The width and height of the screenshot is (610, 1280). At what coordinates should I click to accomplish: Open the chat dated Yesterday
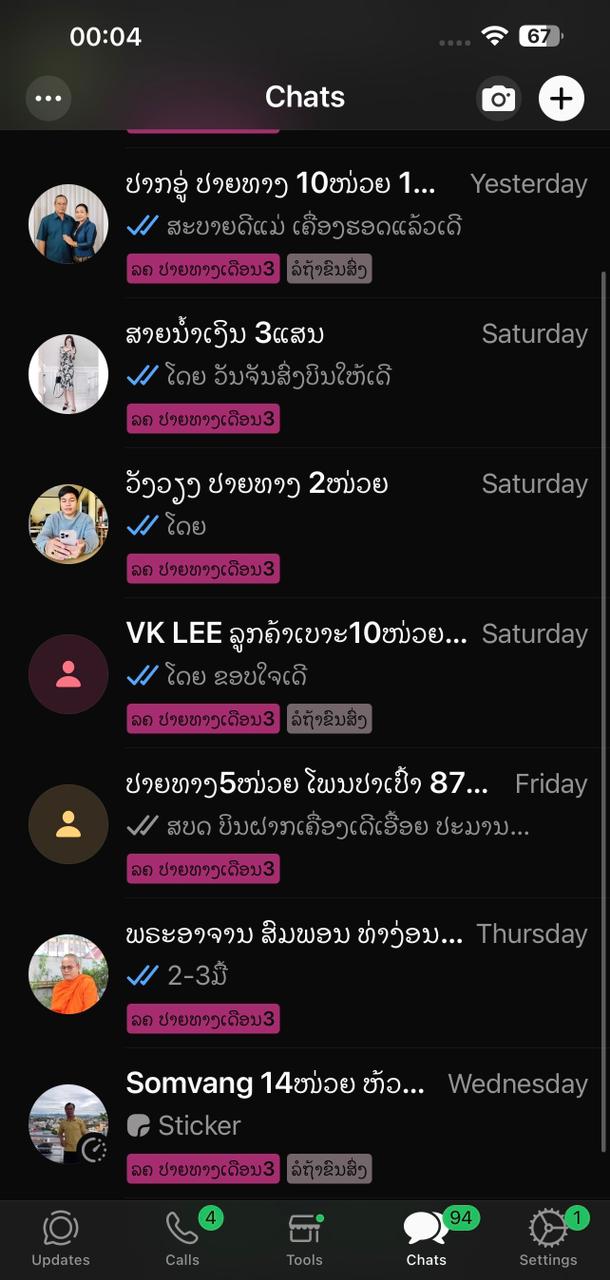305,223
